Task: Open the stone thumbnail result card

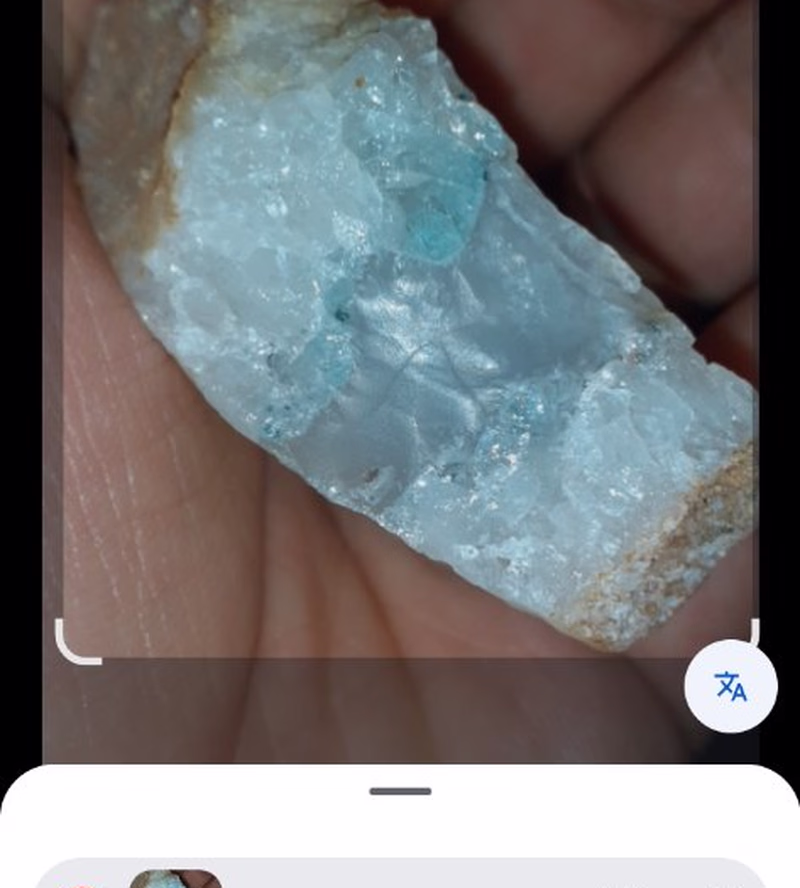Action: [176, 876]
